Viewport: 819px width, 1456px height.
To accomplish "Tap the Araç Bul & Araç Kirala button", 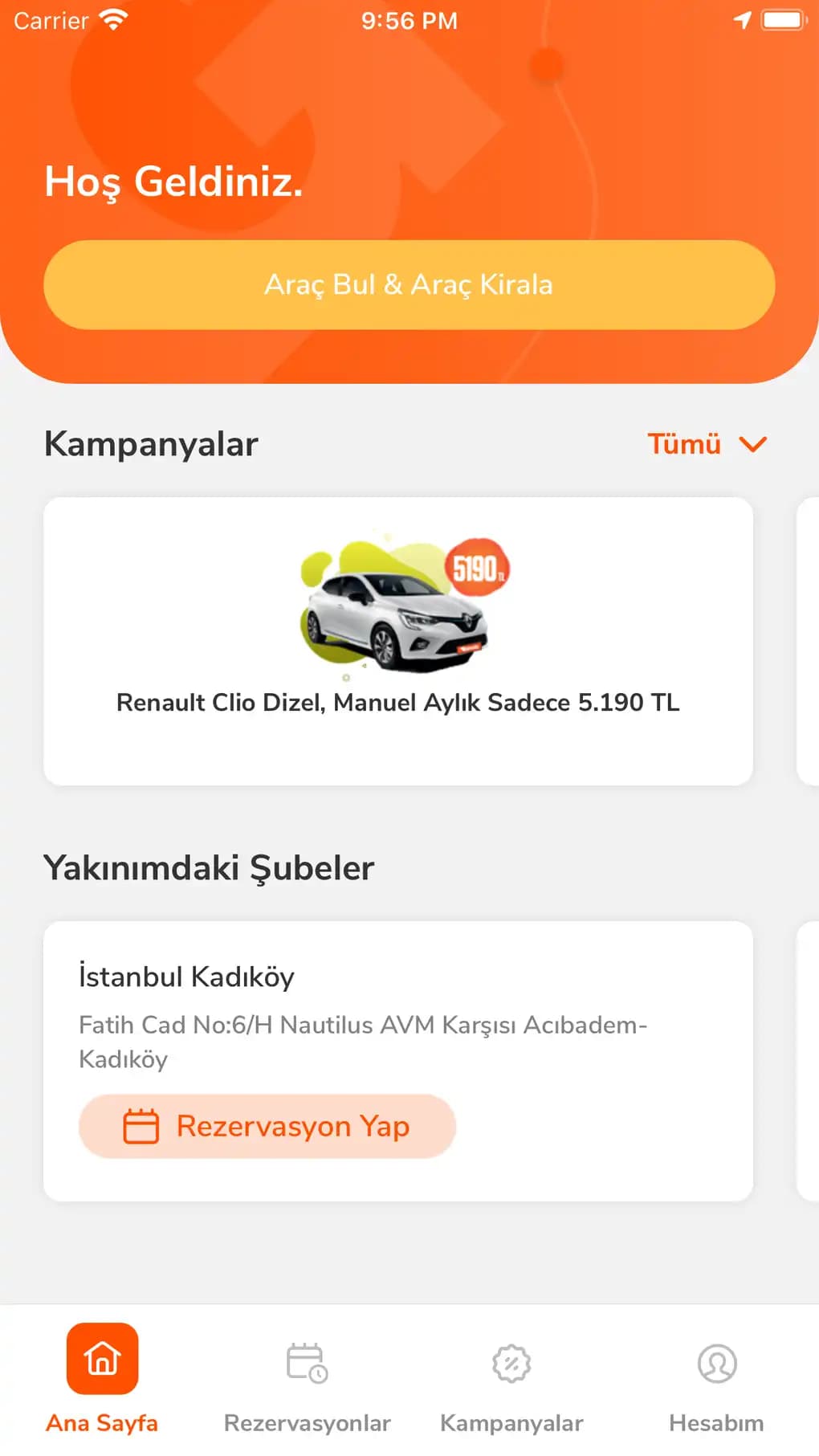I will coord(409,285).
